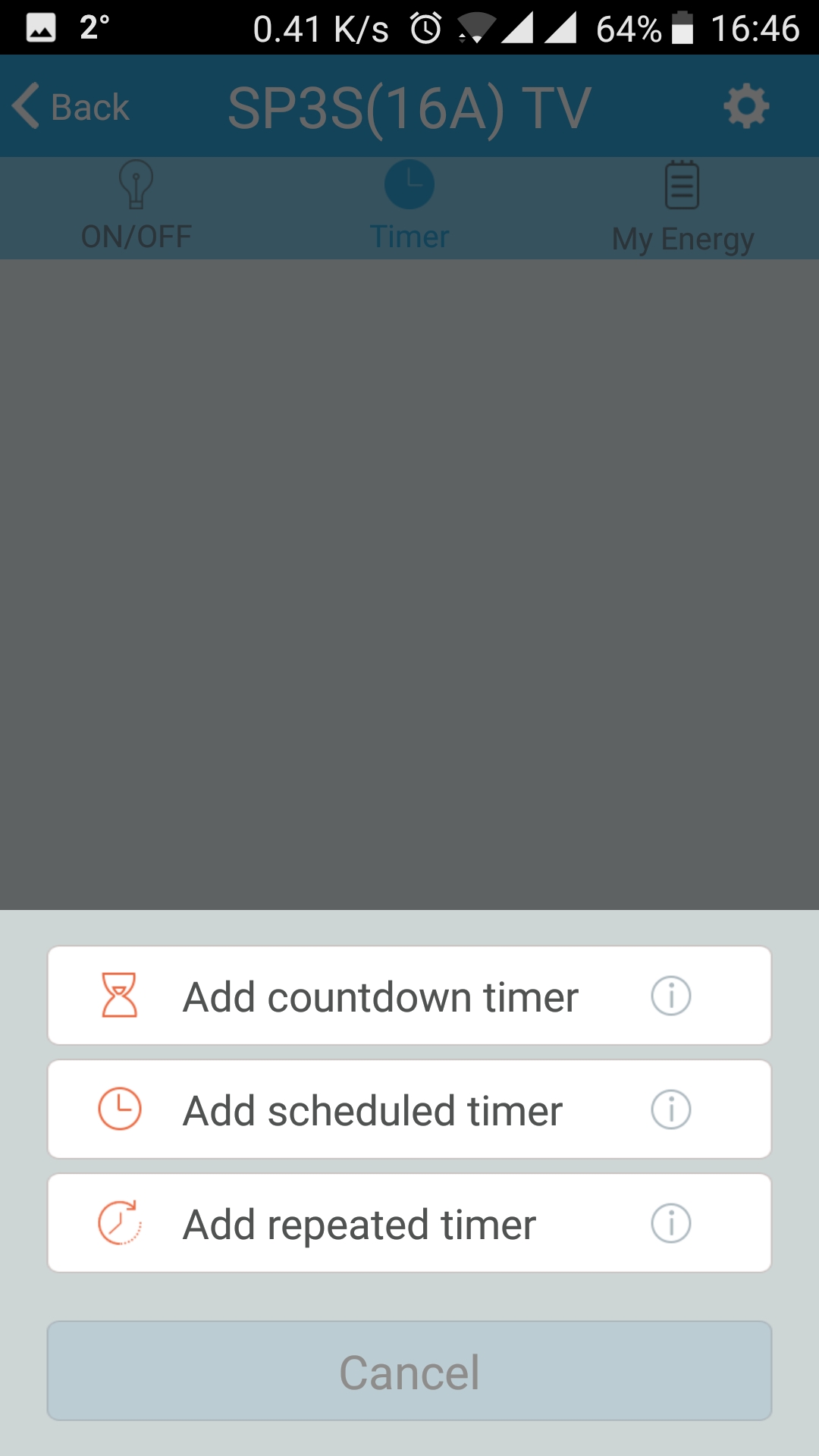This screenshot has width=819, height=1456.
Task: Cancel the timer selection sheet
Action: (409, 1371)
